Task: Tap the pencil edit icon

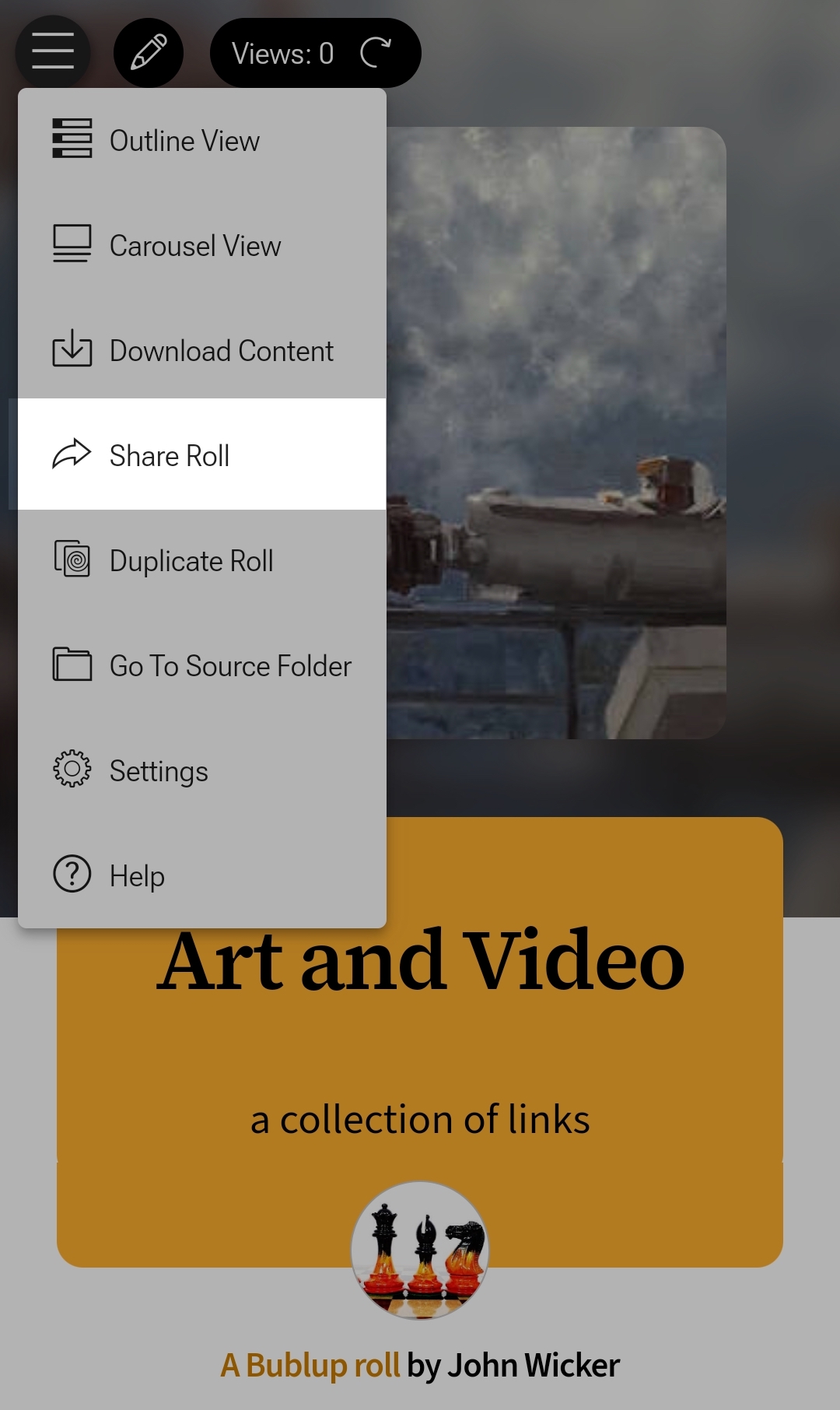Action: [149, 52]
